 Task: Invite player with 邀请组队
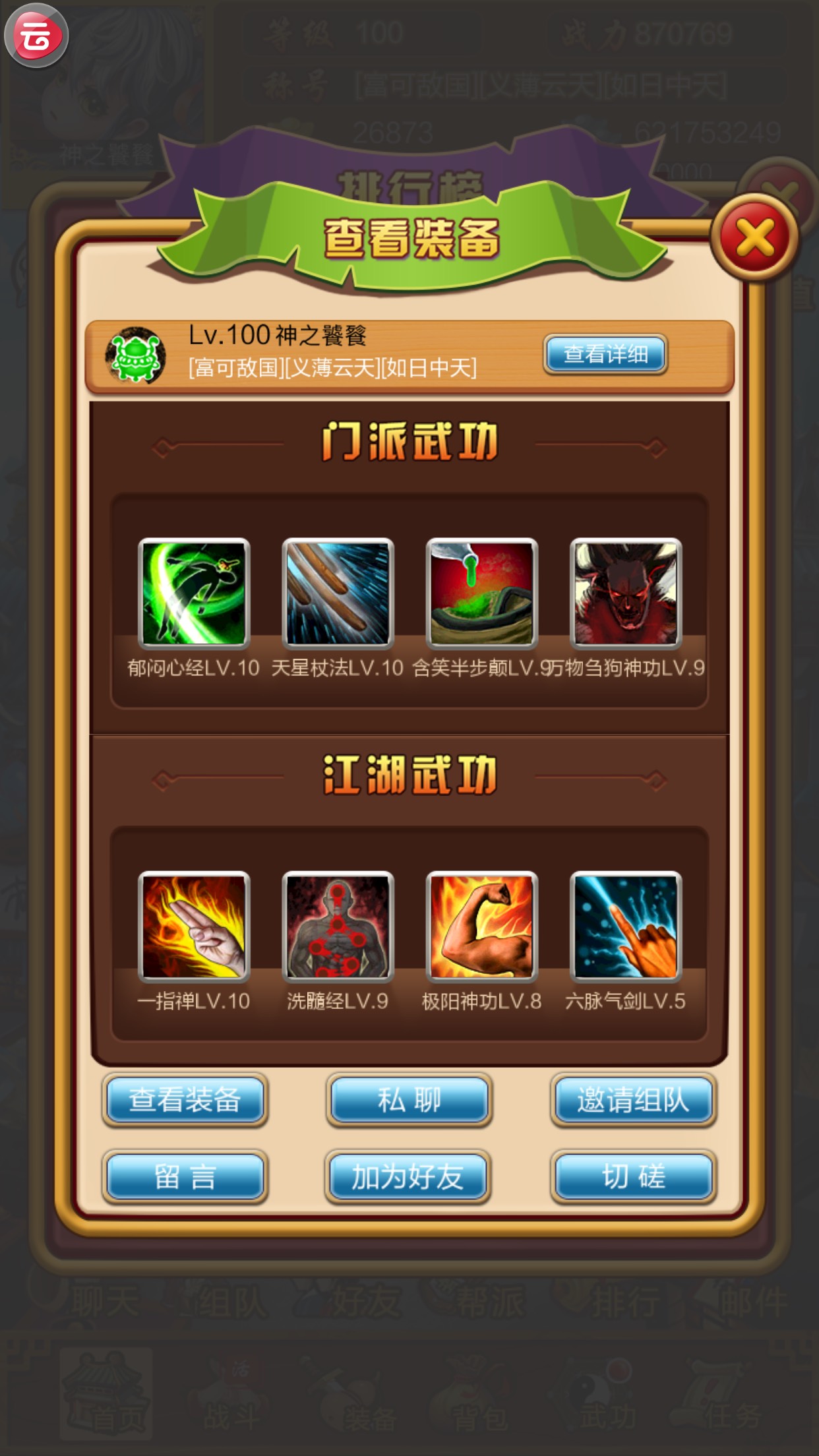633,1099
